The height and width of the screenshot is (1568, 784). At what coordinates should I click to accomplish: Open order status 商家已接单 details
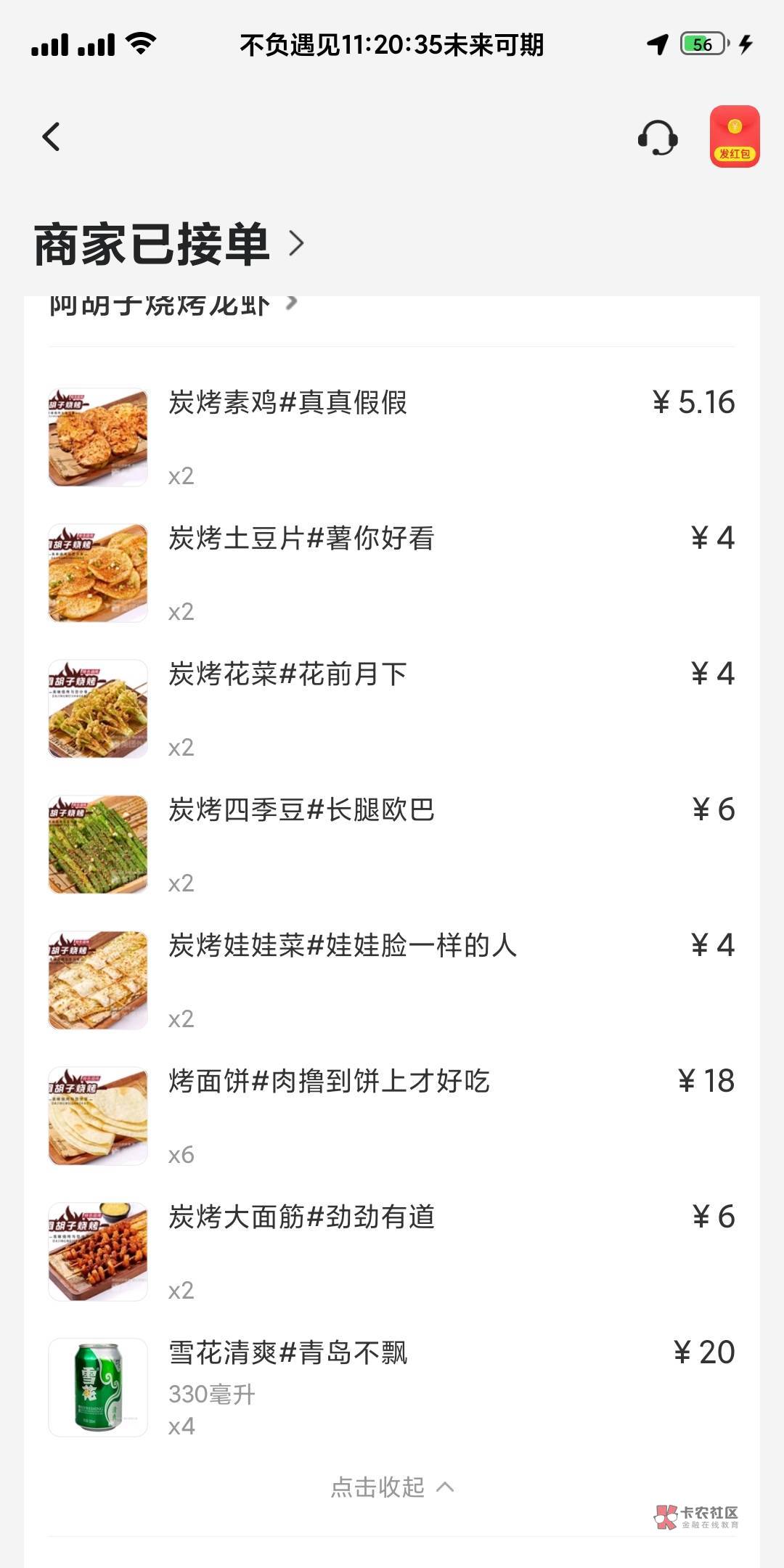pos(168,244)
